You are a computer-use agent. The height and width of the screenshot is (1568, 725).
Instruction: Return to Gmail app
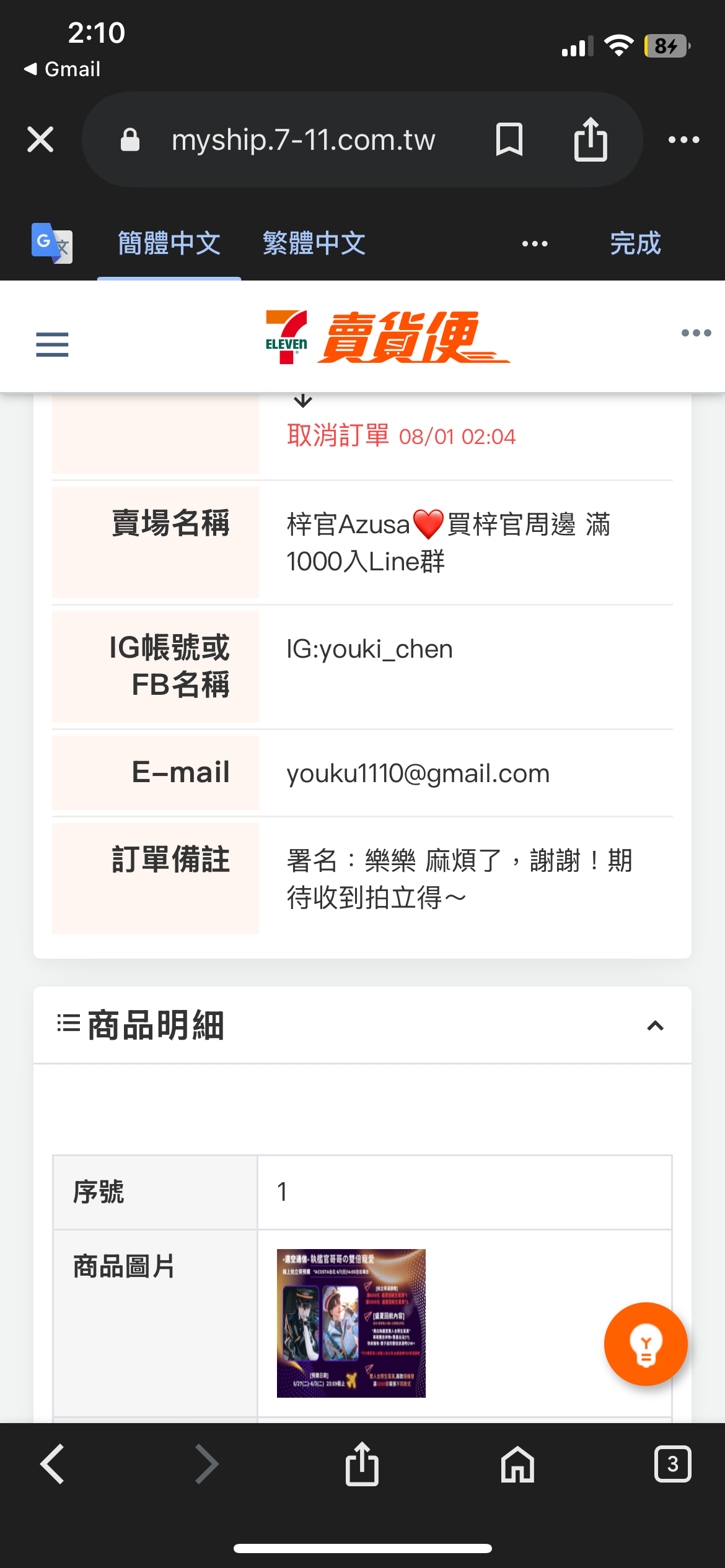[62, 69]
